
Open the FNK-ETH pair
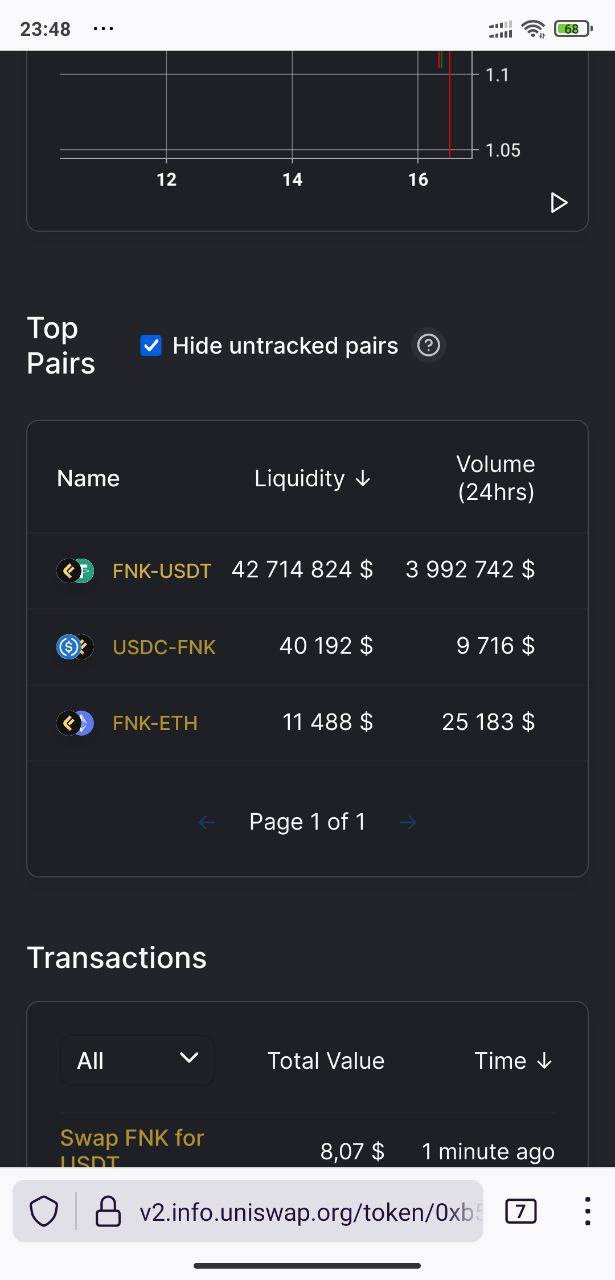coord(155,723)
